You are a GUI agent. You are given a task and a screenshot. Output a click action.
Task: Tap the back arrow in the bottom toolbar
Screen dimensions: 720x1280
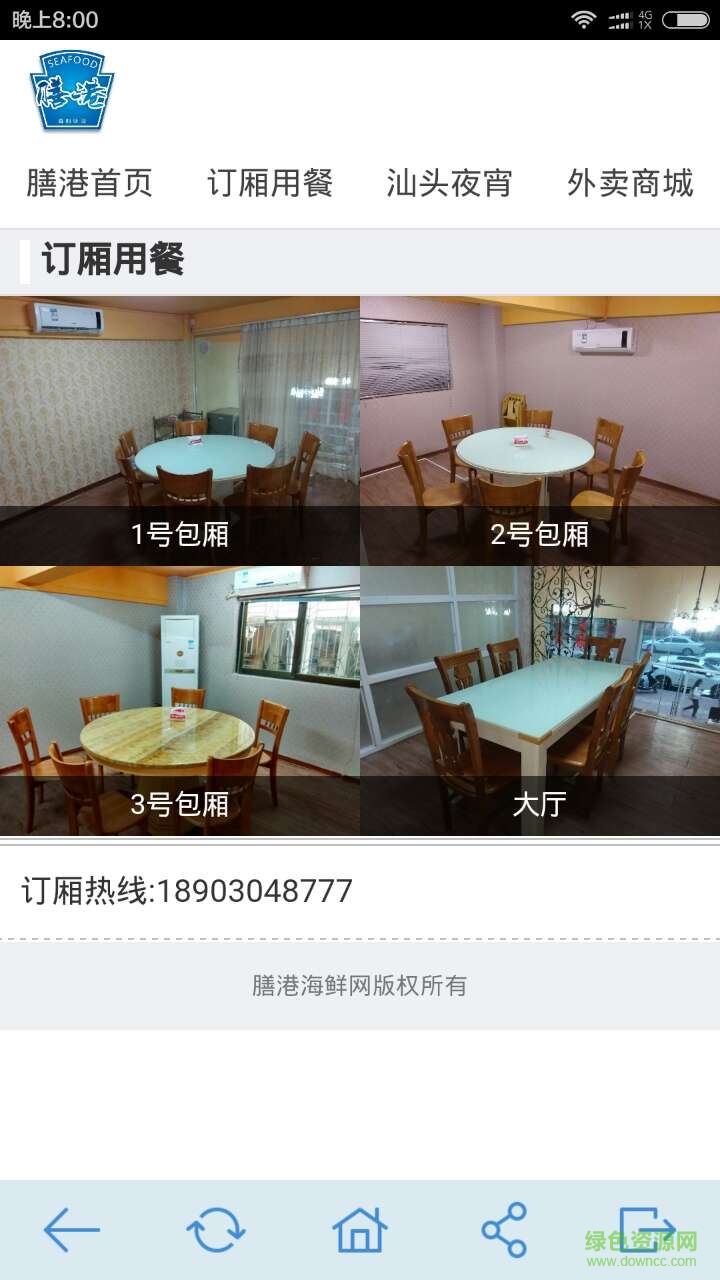[72, 1230]
